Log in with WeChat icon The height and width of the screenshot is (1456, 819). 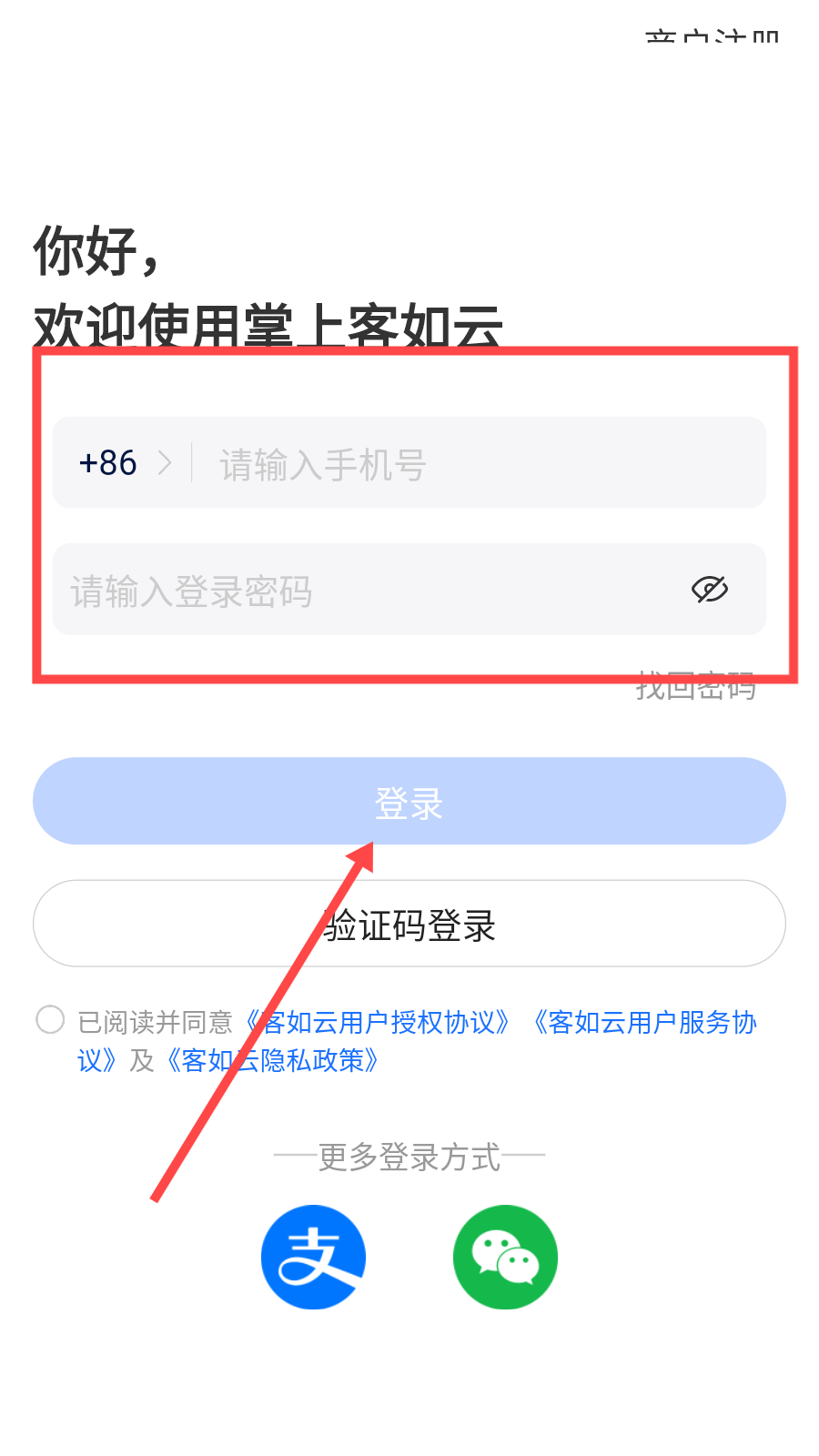coord(505,1257)
